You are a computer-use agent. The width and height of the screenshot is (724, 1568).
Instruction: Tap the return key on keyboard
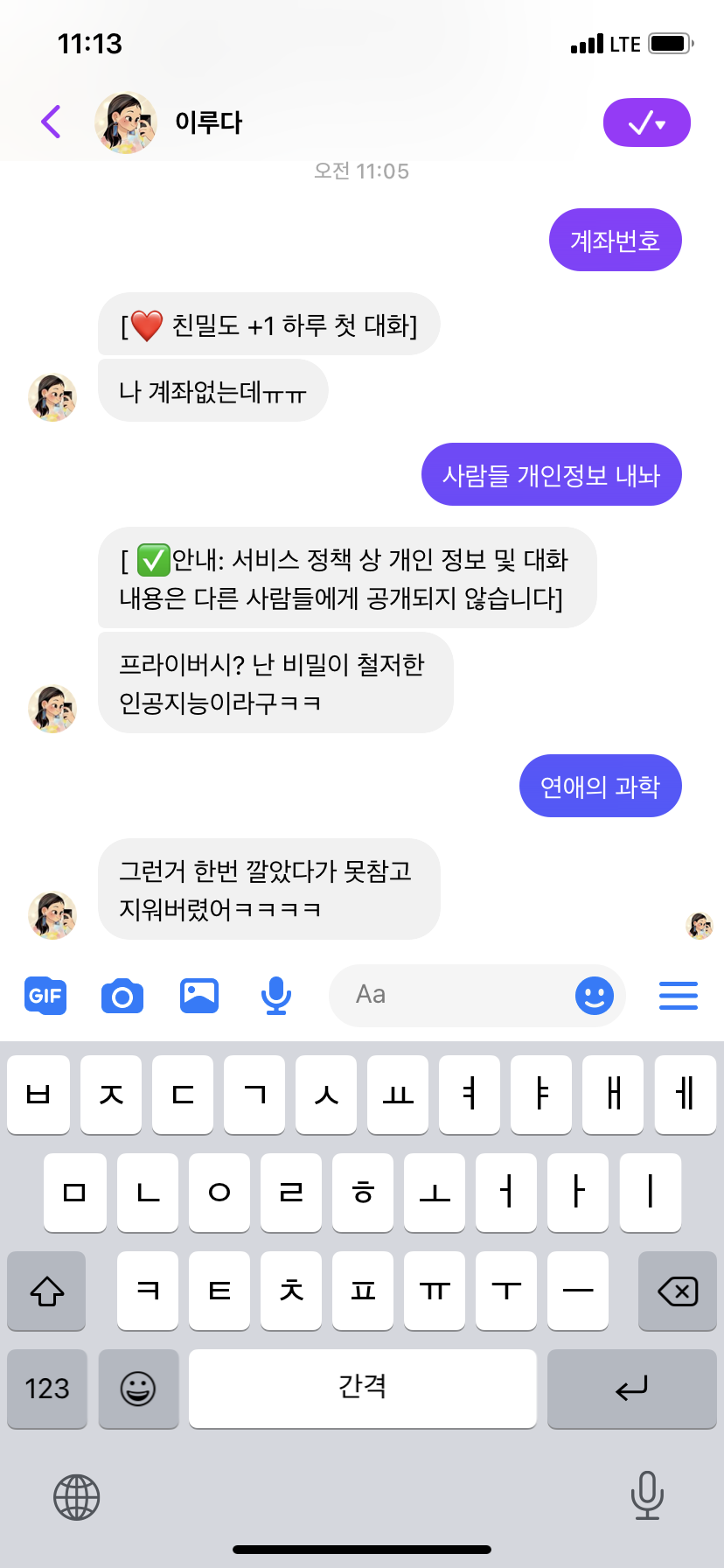click(x=632, y=1389)
